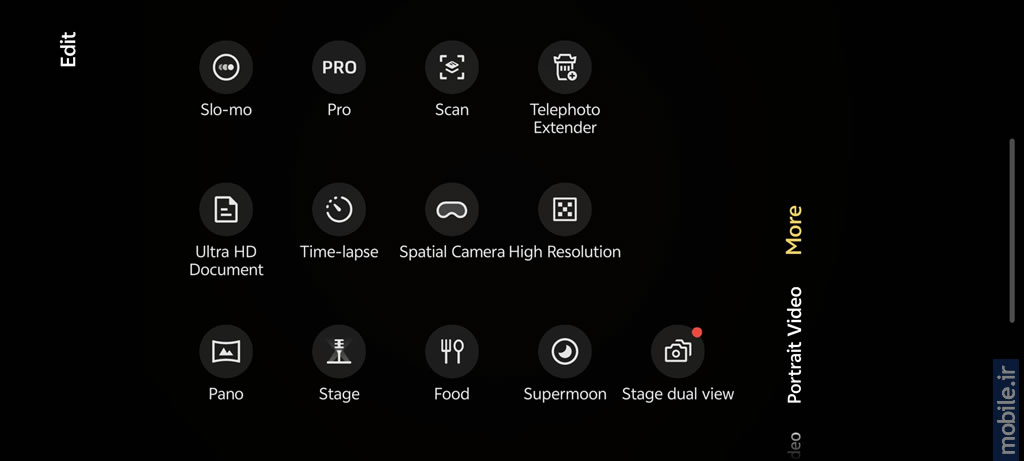
Task: Open Telephoto Extender mode
Action: (x=565, y=68)
